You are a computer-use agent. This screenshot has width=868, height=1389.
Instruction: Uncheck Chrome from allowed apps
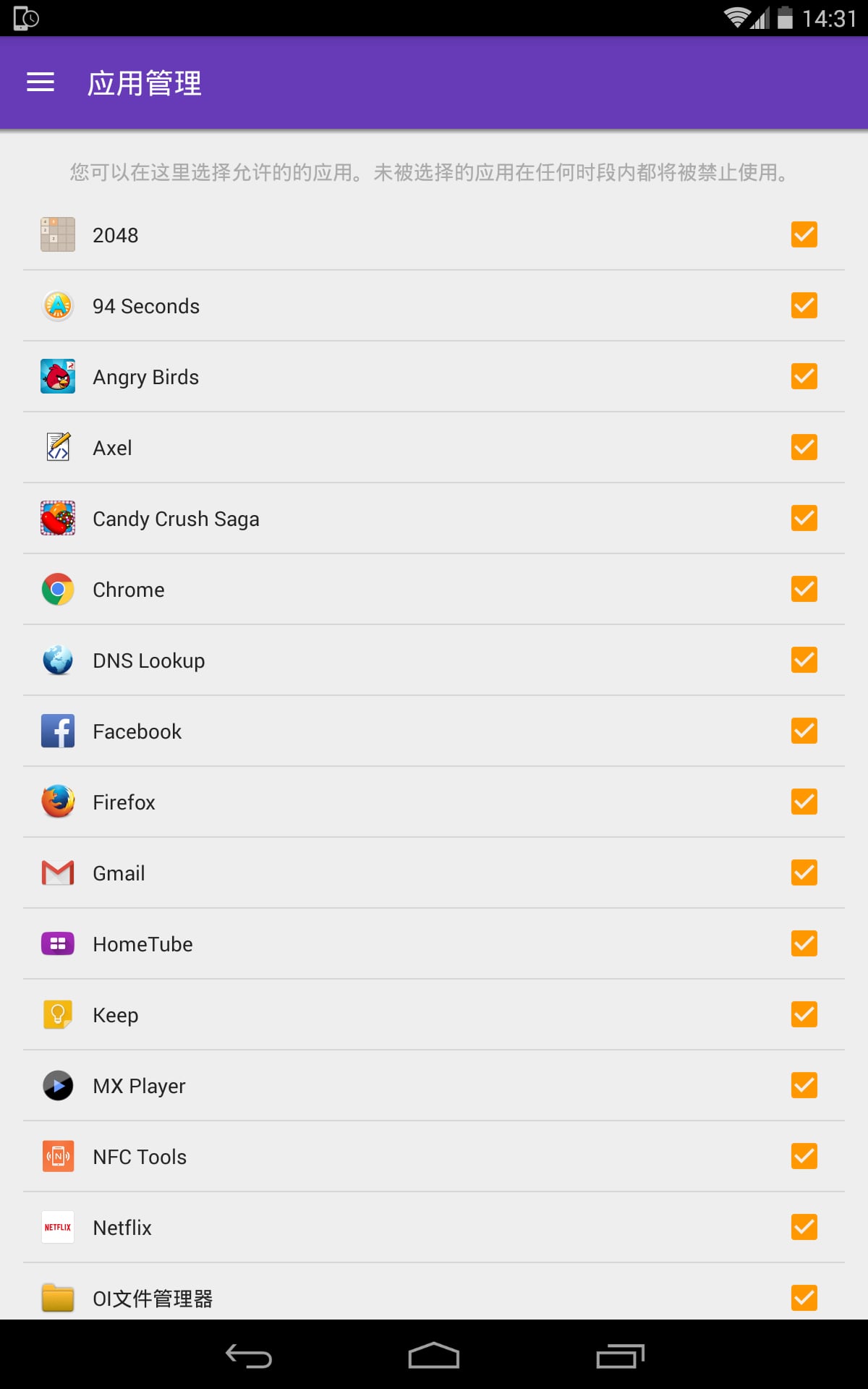(804, 589)
